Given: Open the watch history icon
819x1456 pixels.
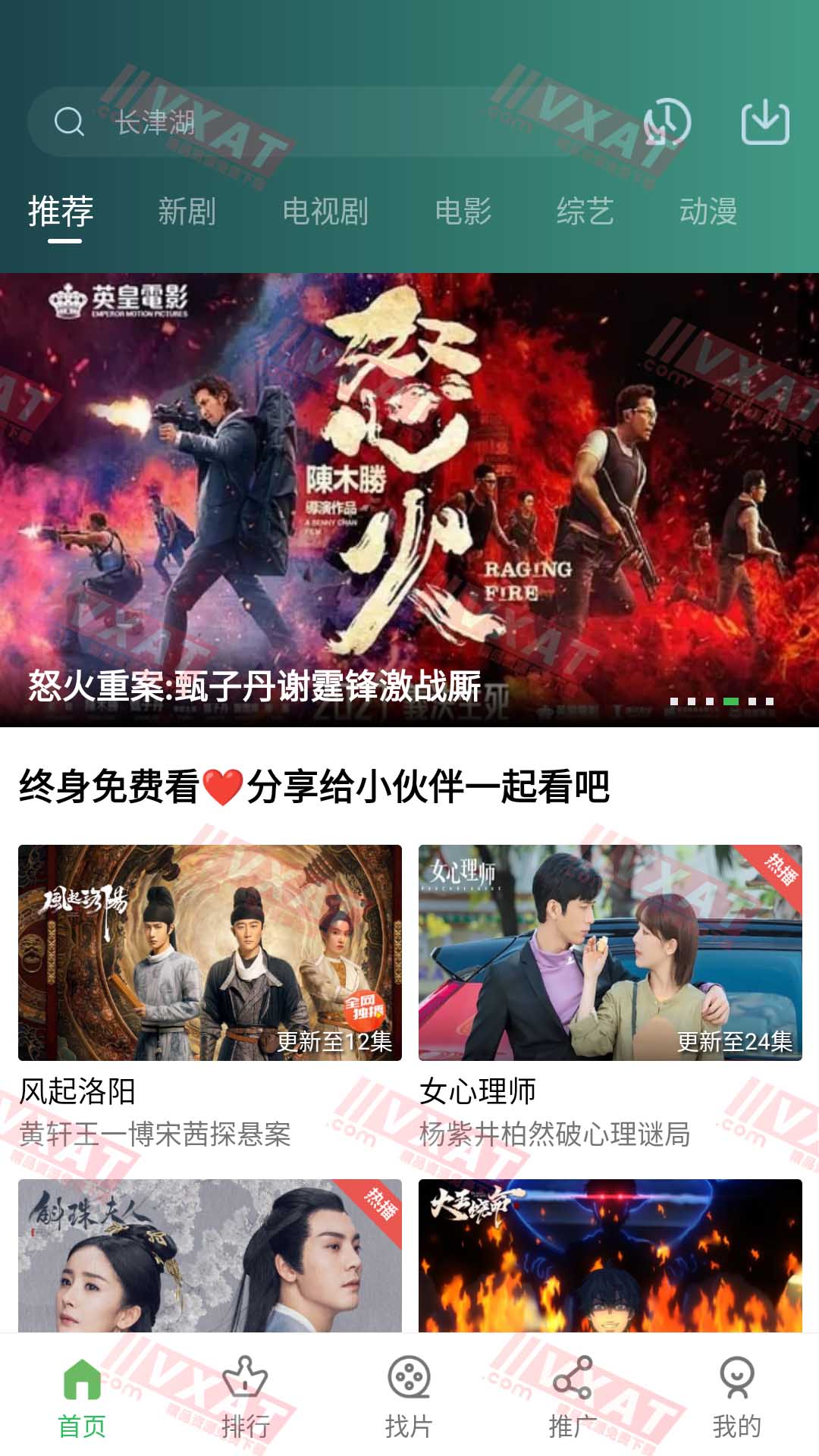Looking at the screenshot, I should 667,122.
